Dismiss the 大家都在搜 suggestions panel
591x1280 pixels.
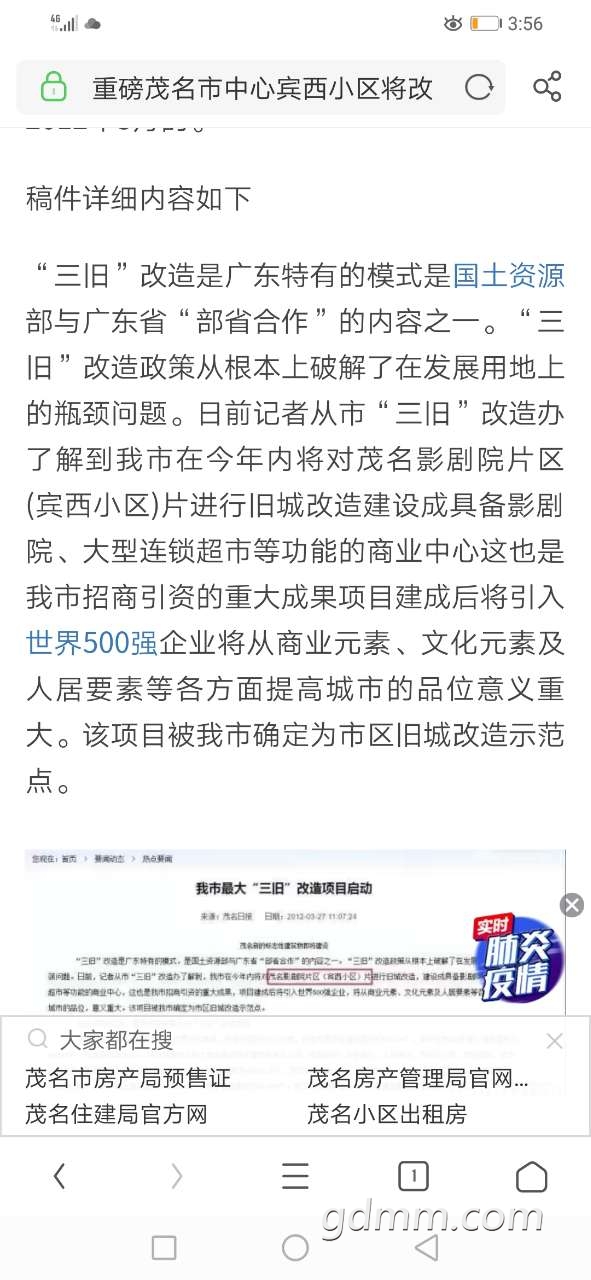click(555, 1042)
